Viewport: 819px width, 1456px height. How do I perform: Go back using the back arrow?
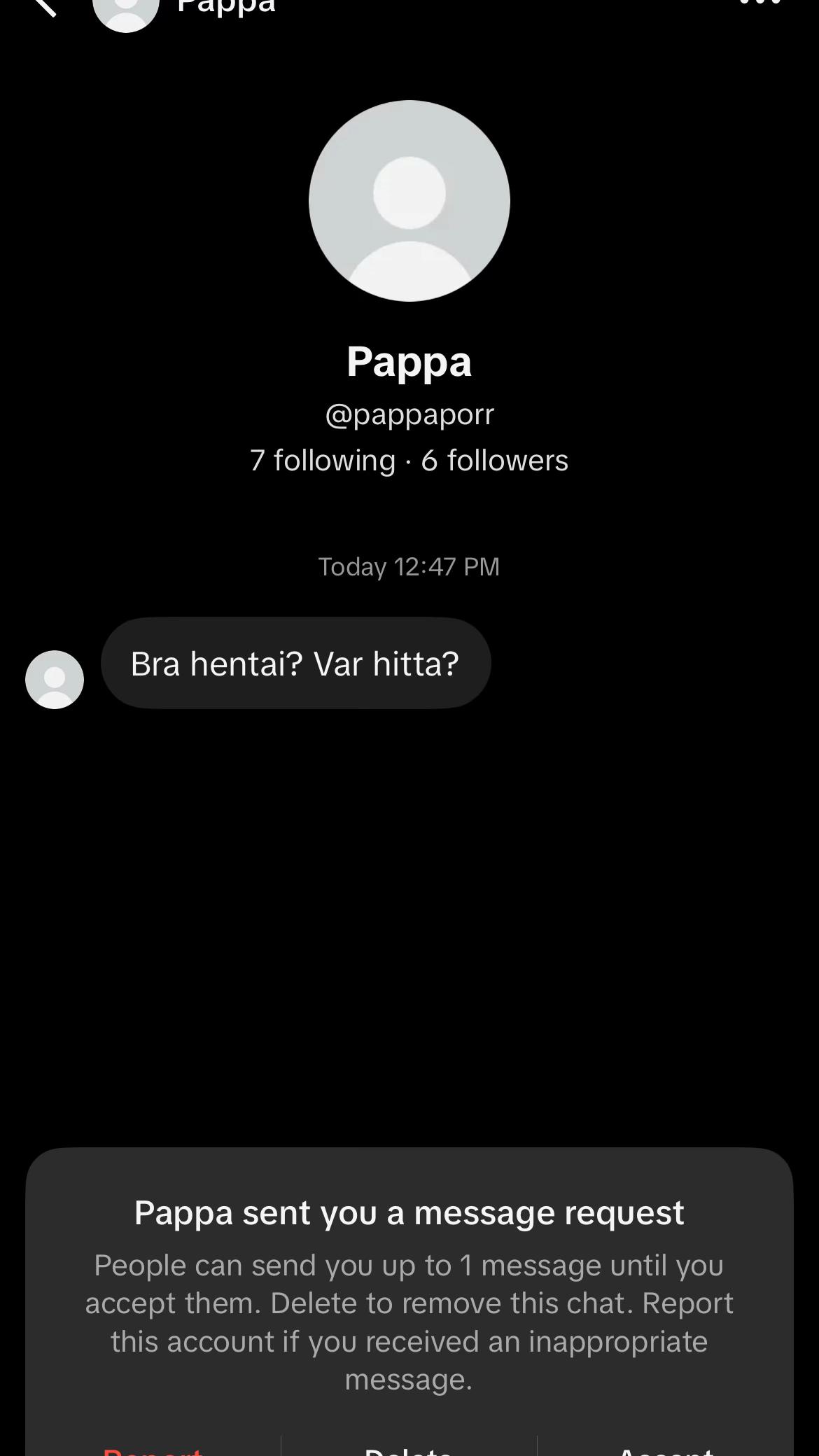pyautogui.click(x=44, y=6)
